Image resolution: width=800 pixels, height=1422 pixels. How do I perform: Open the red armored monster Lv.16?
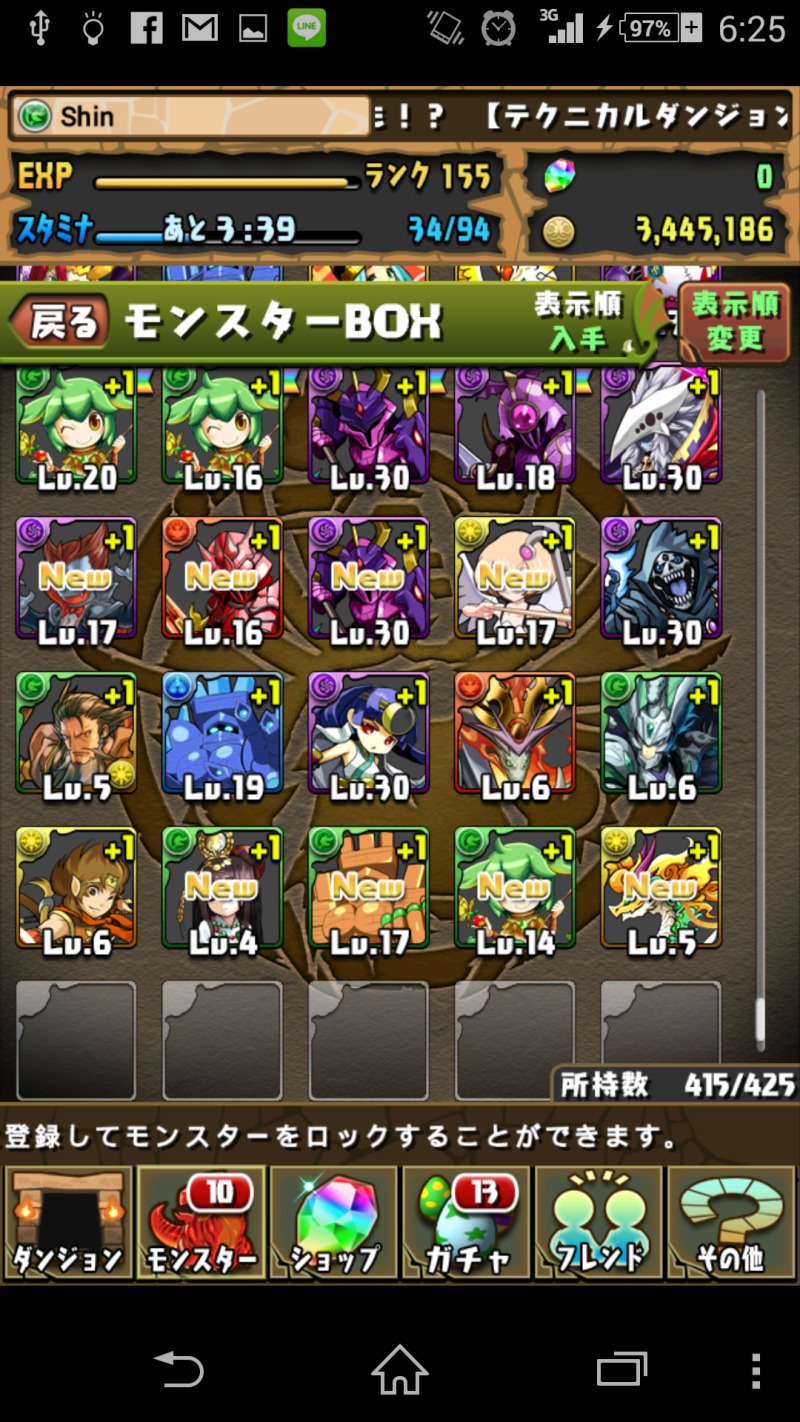pos(223,580)
